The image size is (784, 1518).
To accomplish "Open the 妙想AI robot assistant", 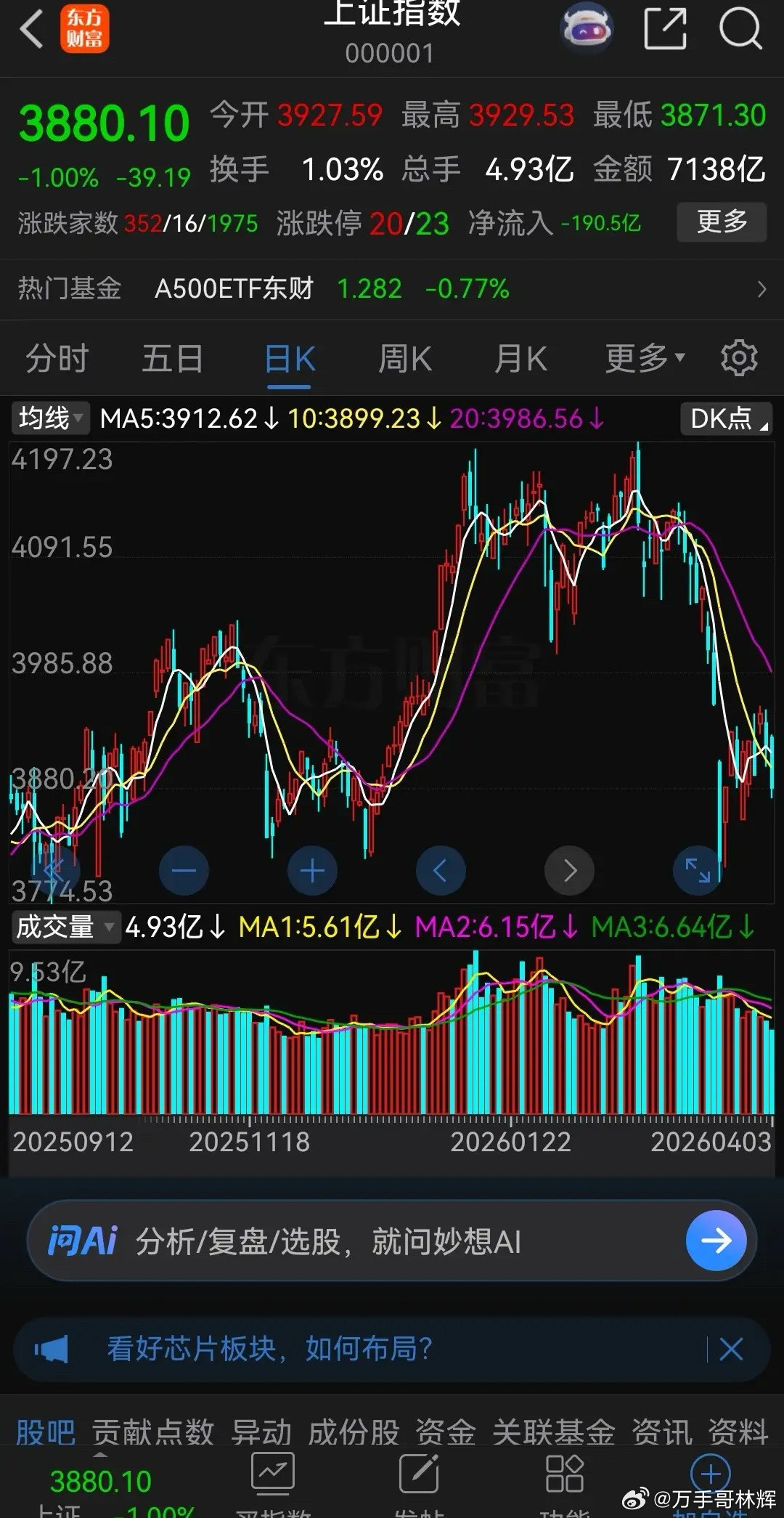I will click(x=587, y=29).
